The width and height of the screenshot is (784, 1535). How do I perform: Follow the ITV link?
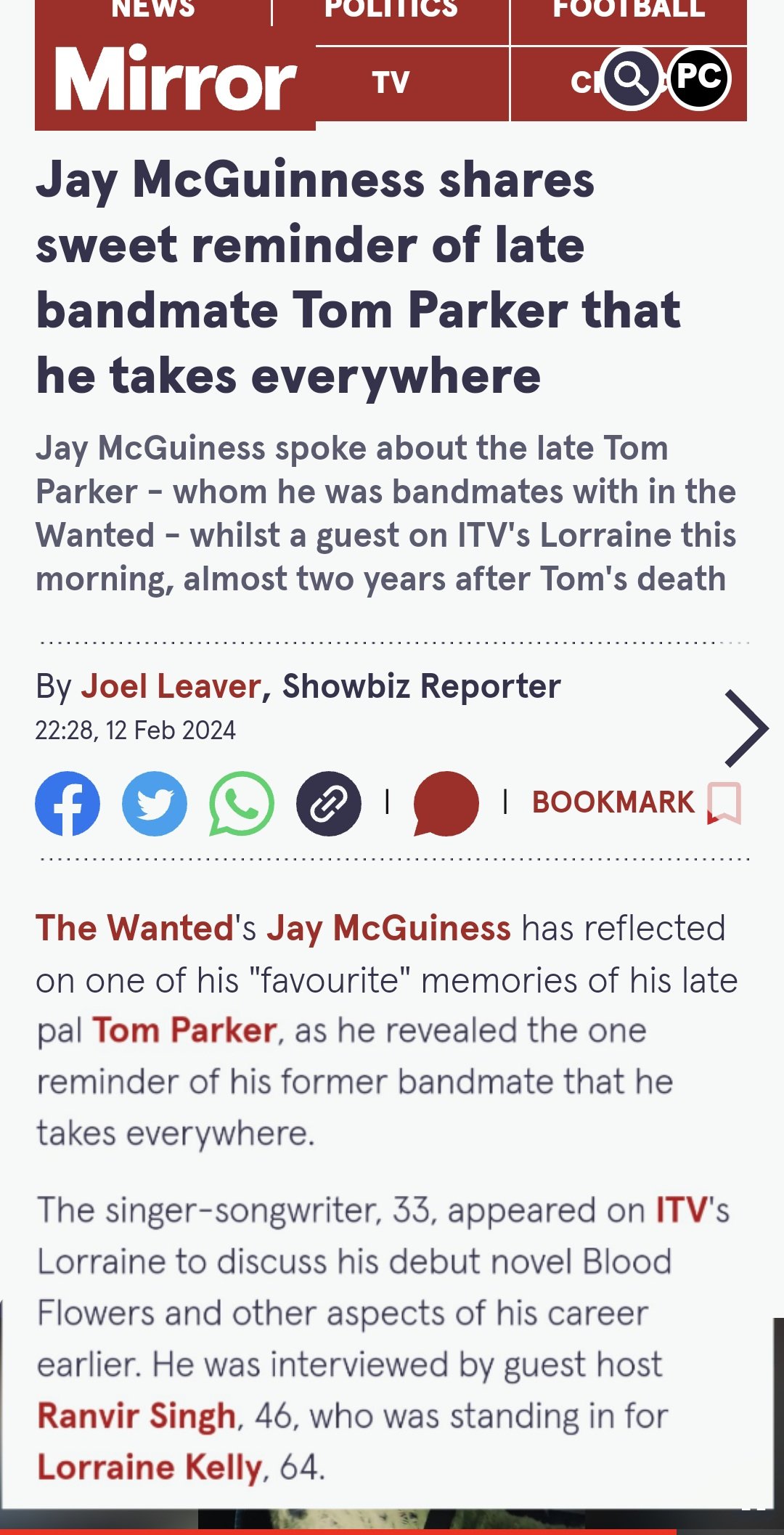coord(682,1210)
